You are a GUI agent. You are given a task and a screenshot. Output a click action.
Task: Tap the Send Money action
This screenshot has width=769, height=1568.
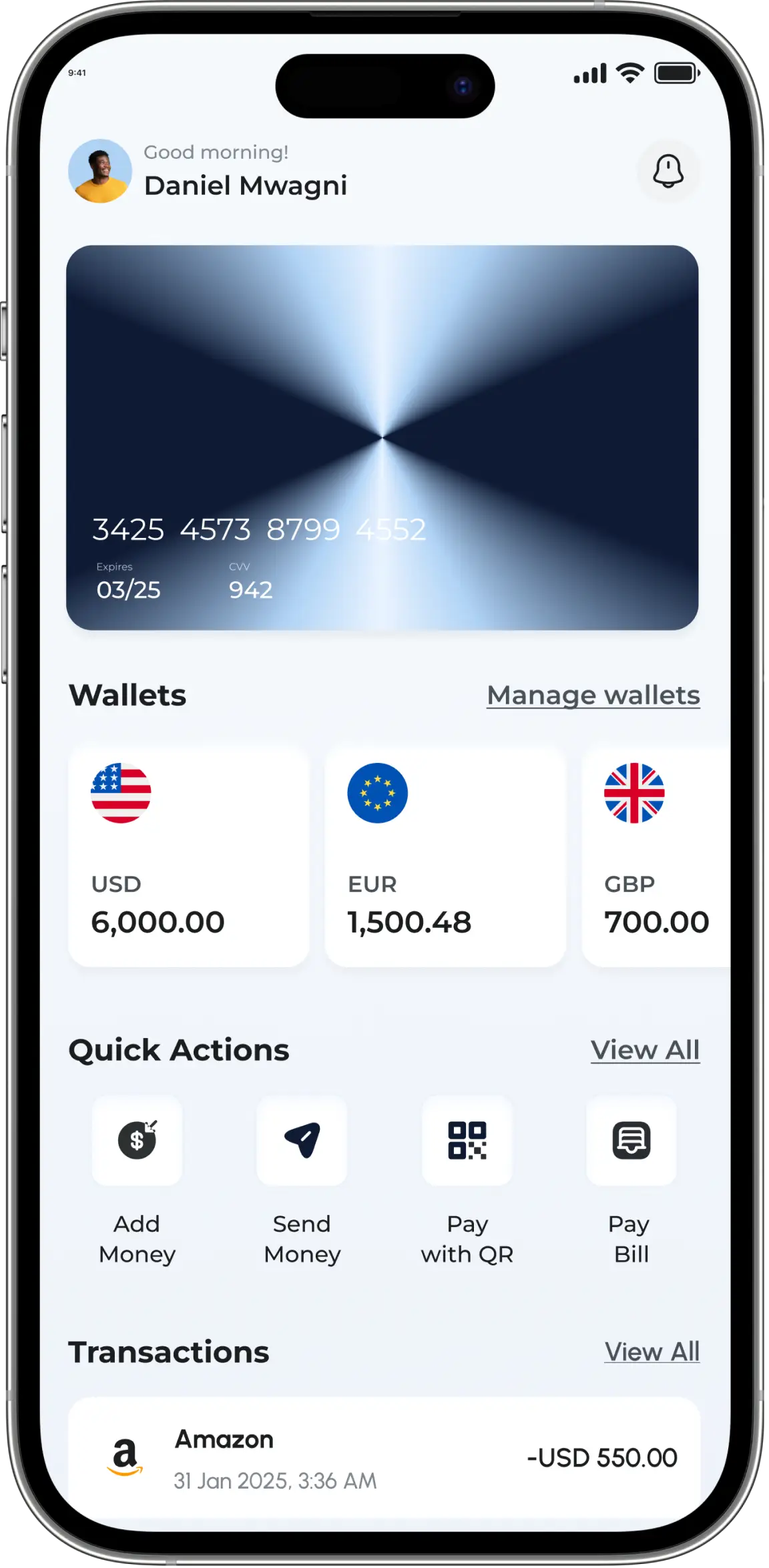(302, 1140)
